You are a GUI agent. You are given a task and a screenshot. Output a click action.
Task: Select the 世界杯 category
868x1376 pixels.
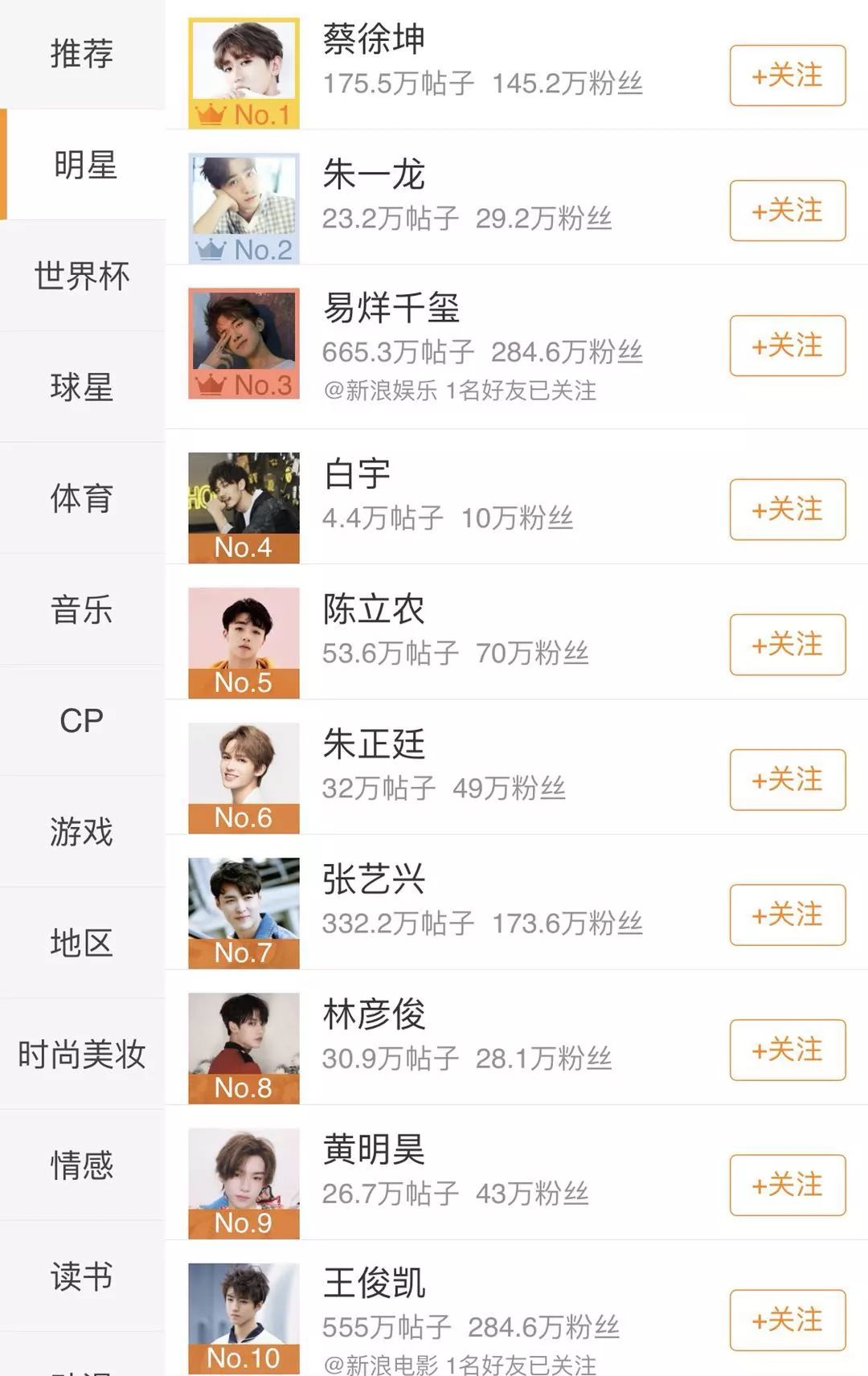82,276
